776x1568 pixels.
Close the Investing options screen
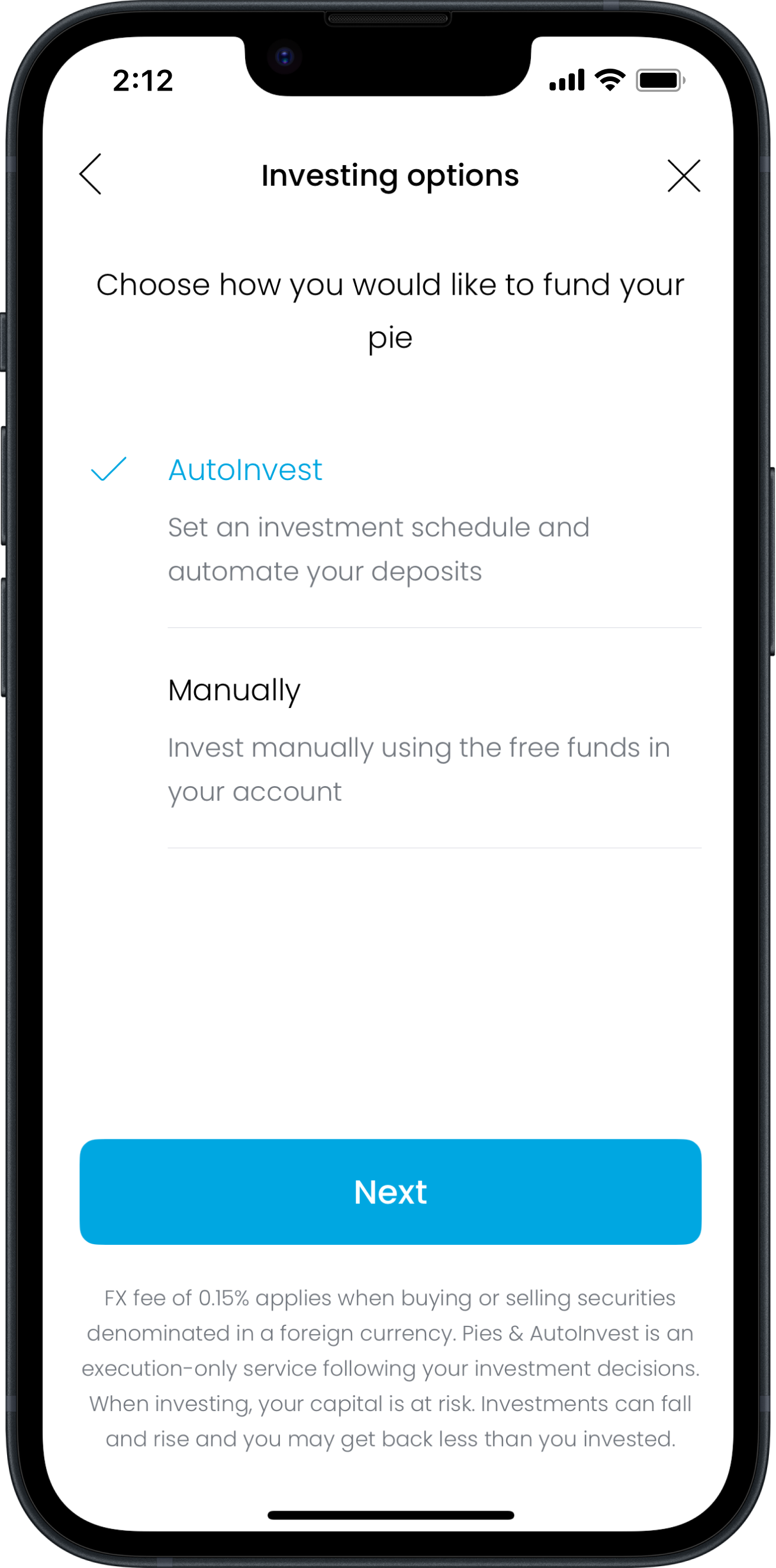point(684,176)
